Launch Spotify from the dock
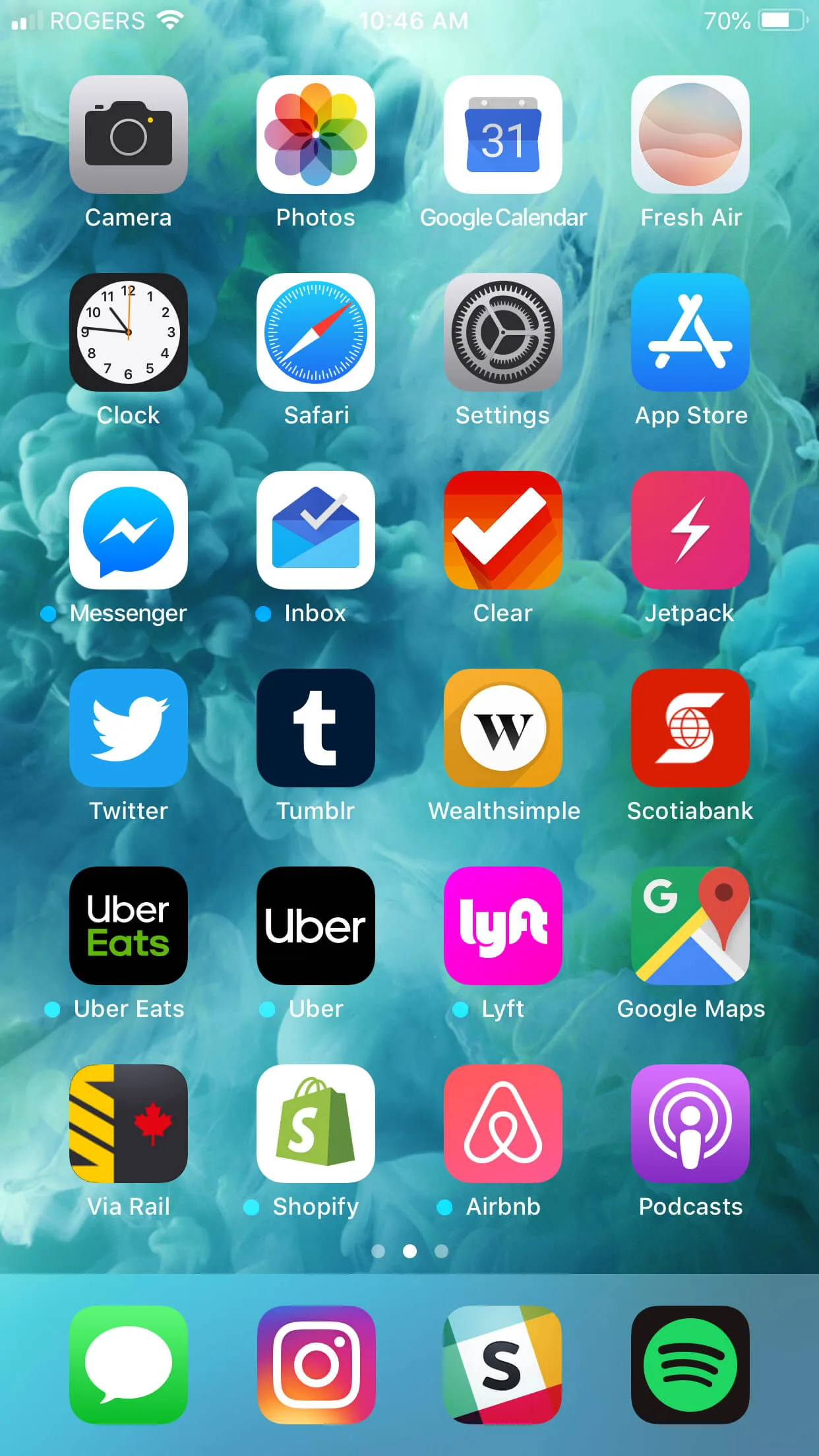 coord(690,1365)
